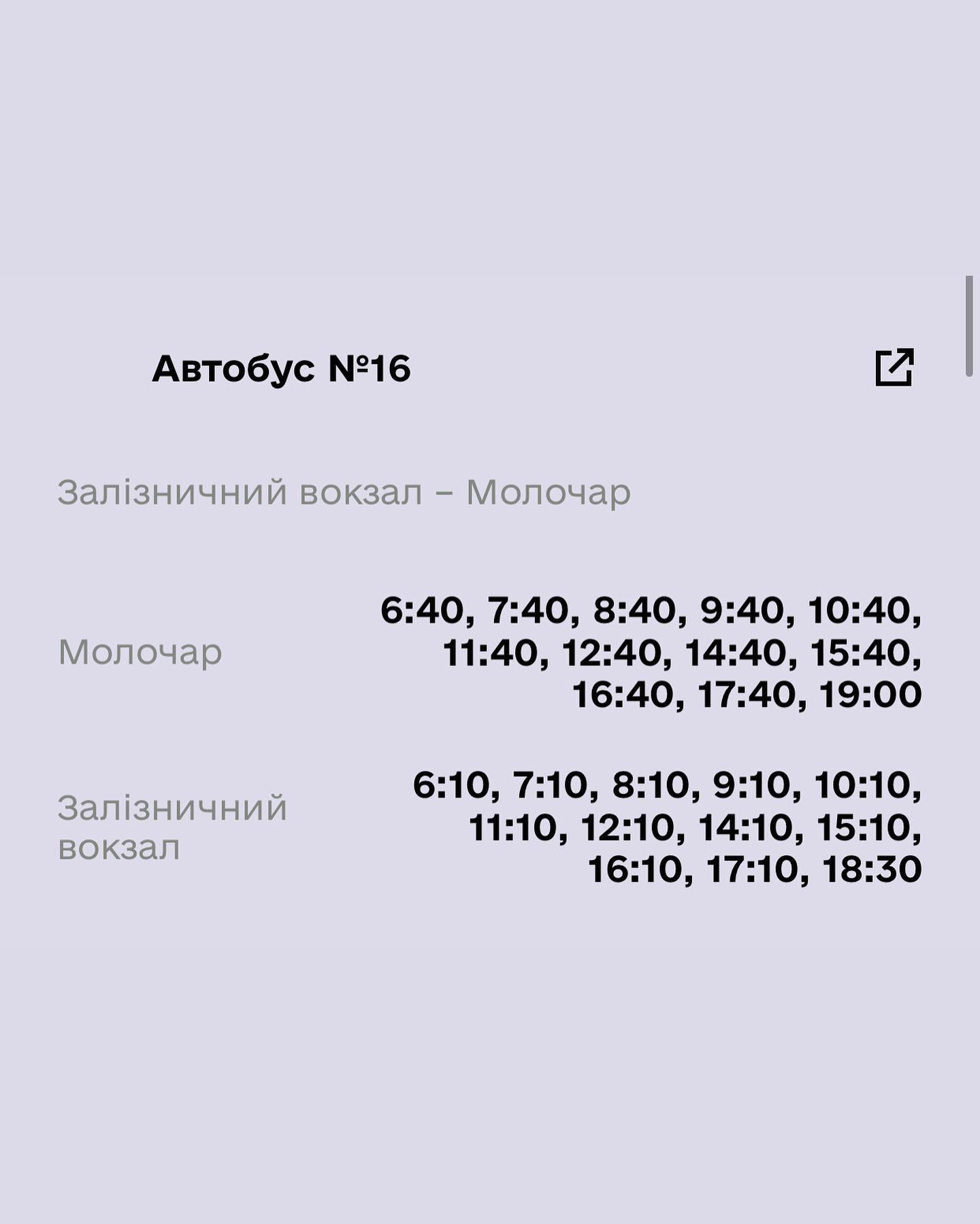Open the Автобус №16 external link icon
This screenshot has width=980, height=1224.
click(x=894, y=367)
